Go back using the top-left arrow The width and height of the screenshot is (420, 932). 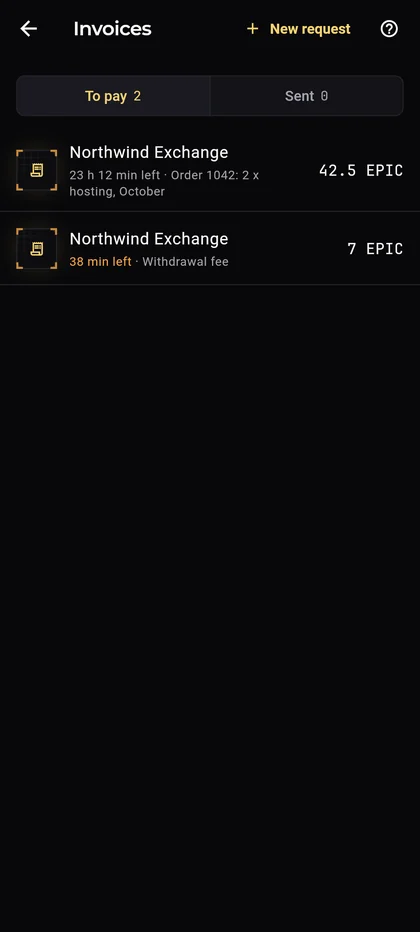point(29,29)
